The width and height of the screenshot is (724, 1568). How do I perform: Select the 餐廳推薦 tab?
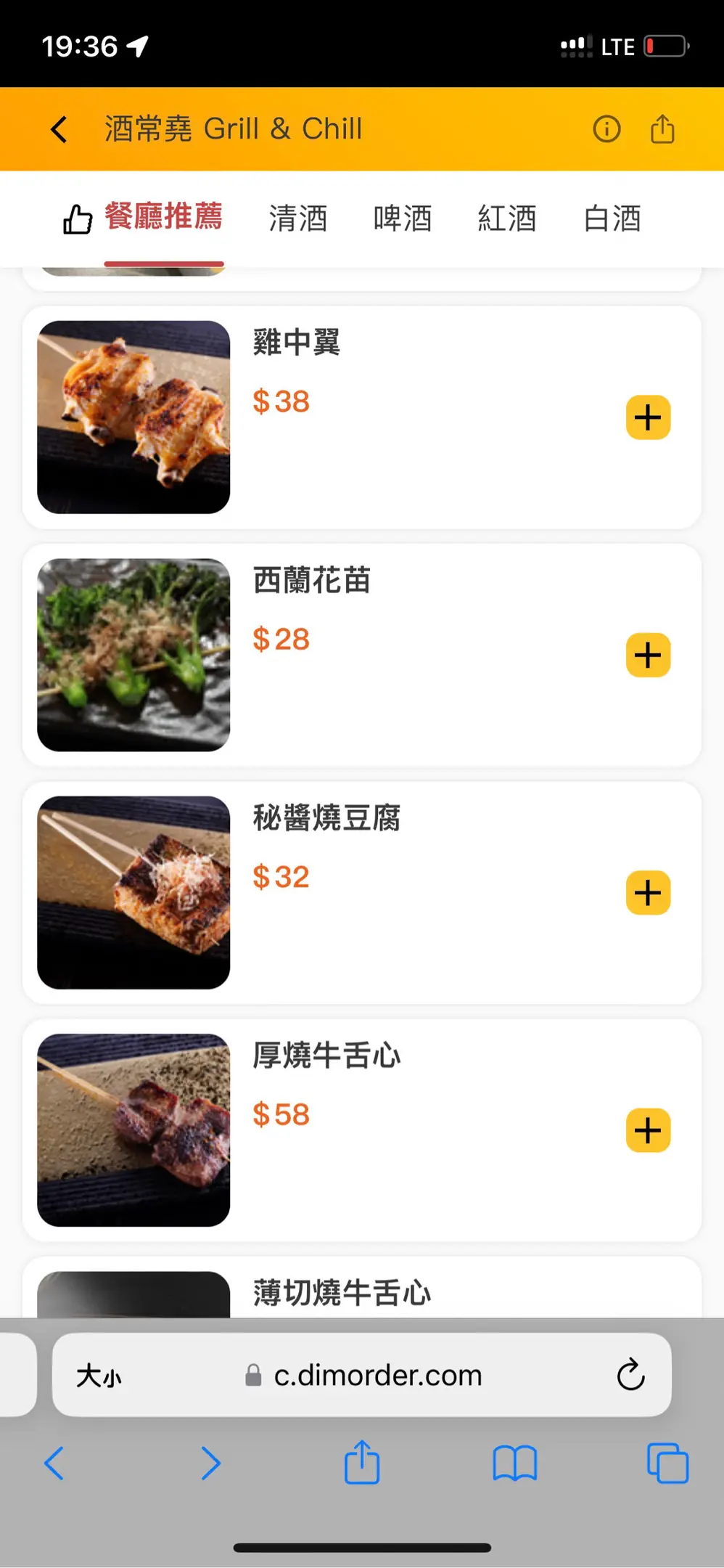[163, 217]
